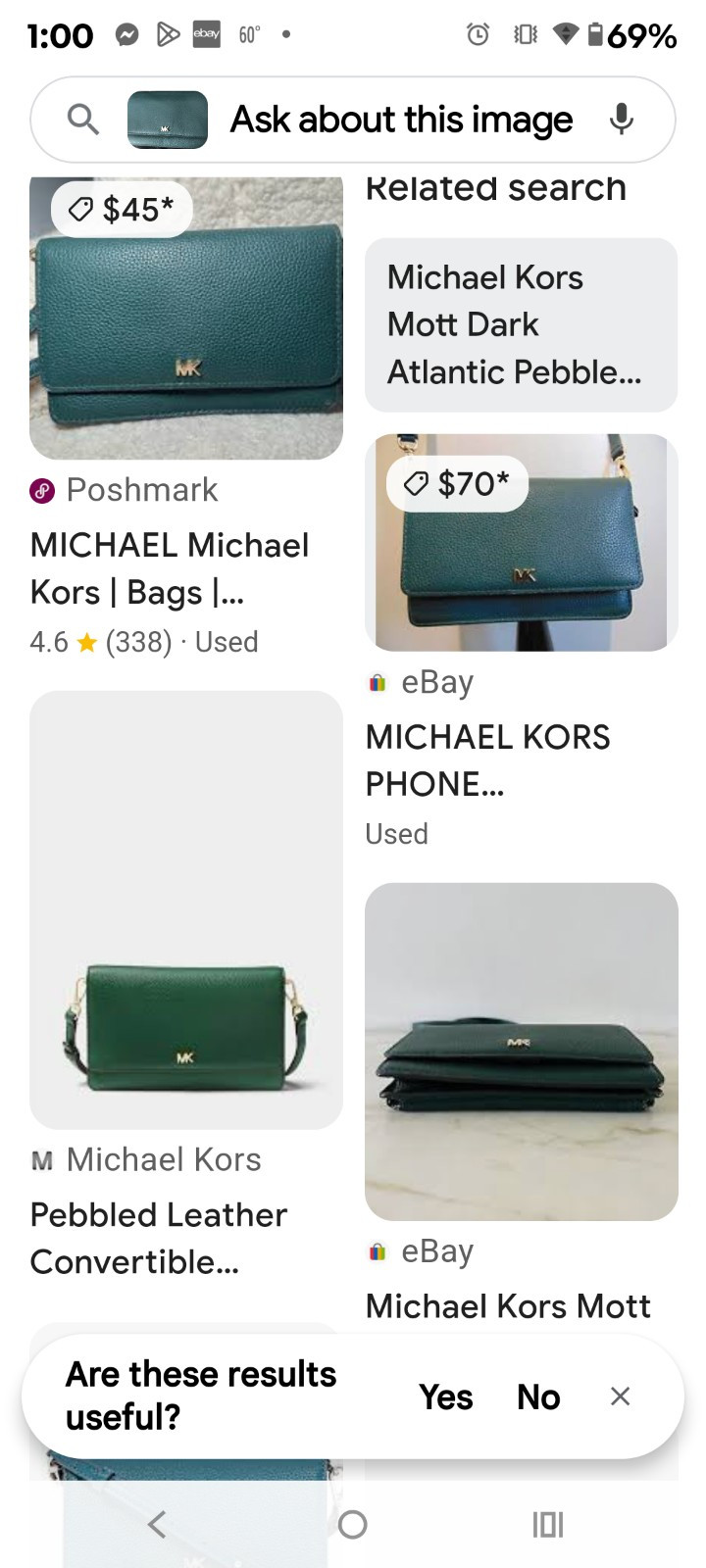Screen dimensions: 706x1568
Task: Expand the truncated MICHAEL KORS PHONE listing title
Action: tap(487, 759)
